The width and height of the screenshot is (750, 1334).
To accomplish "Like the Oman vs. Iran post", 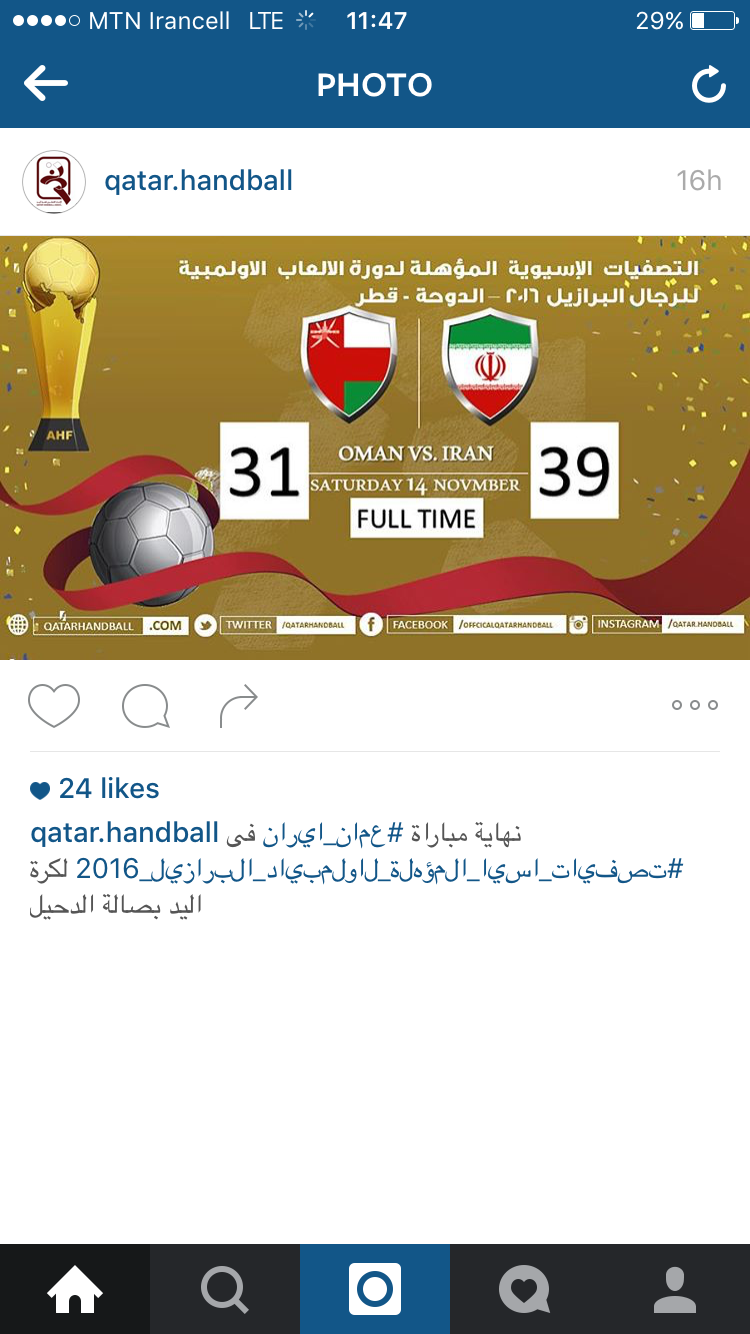I will [x=54, y=706].
